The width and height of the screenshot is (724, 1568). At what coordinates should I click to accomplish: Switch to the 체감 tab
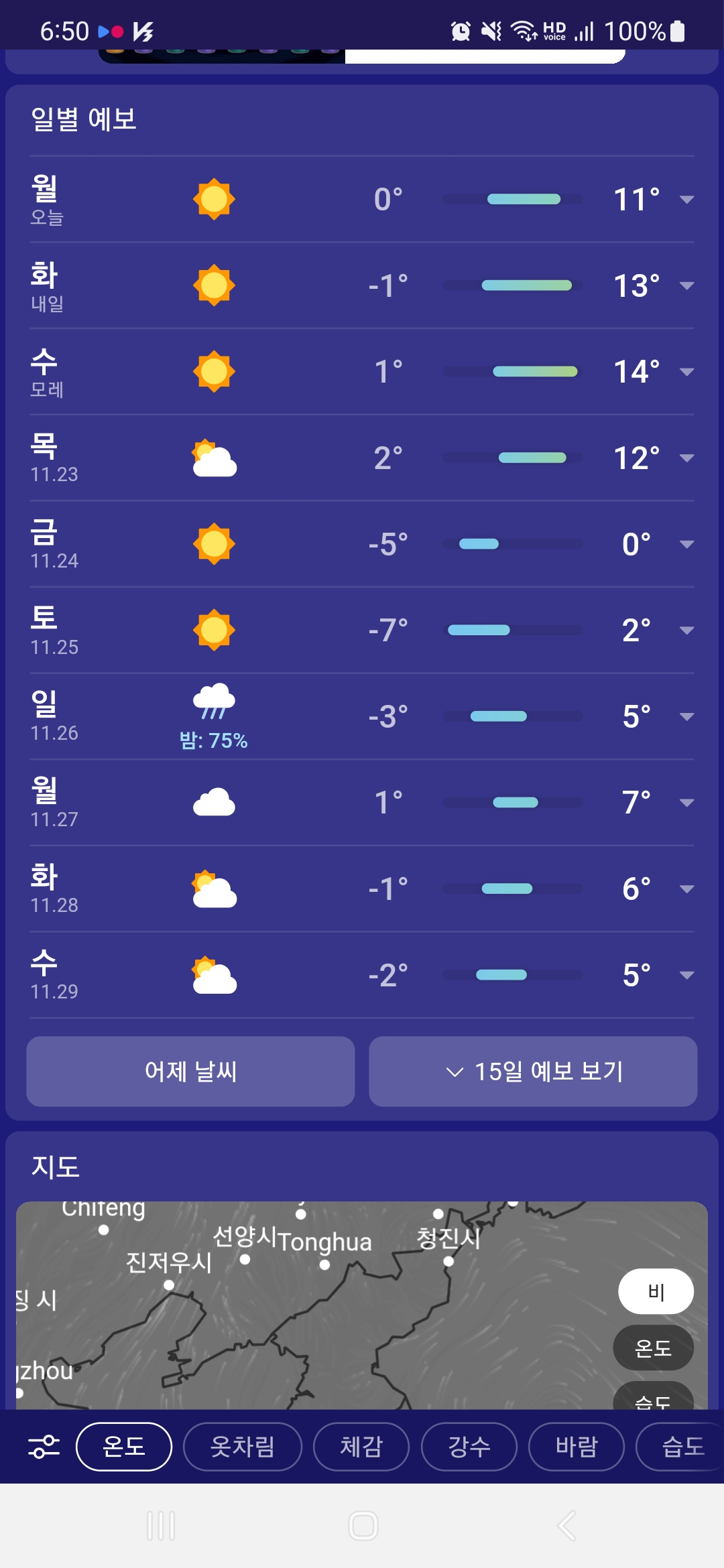point(361,1447)
